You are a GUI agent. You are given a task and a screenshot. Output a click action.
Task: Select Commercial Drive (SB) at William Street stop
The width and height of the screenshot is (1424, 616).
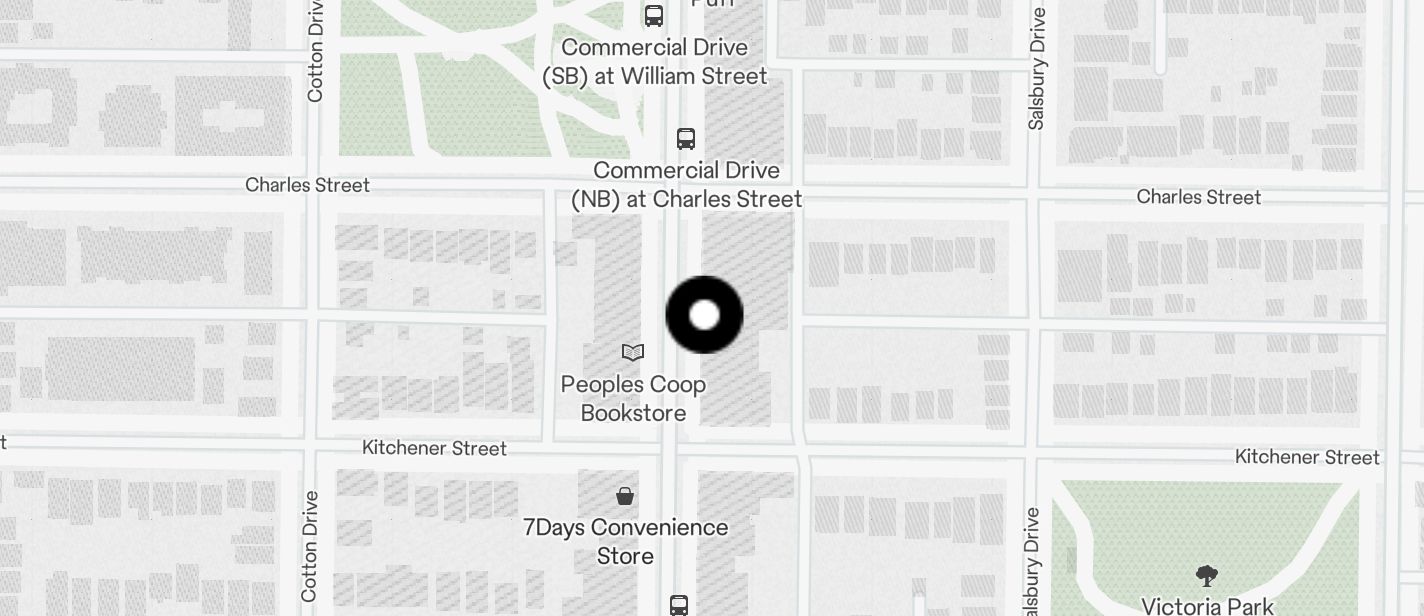654,16
